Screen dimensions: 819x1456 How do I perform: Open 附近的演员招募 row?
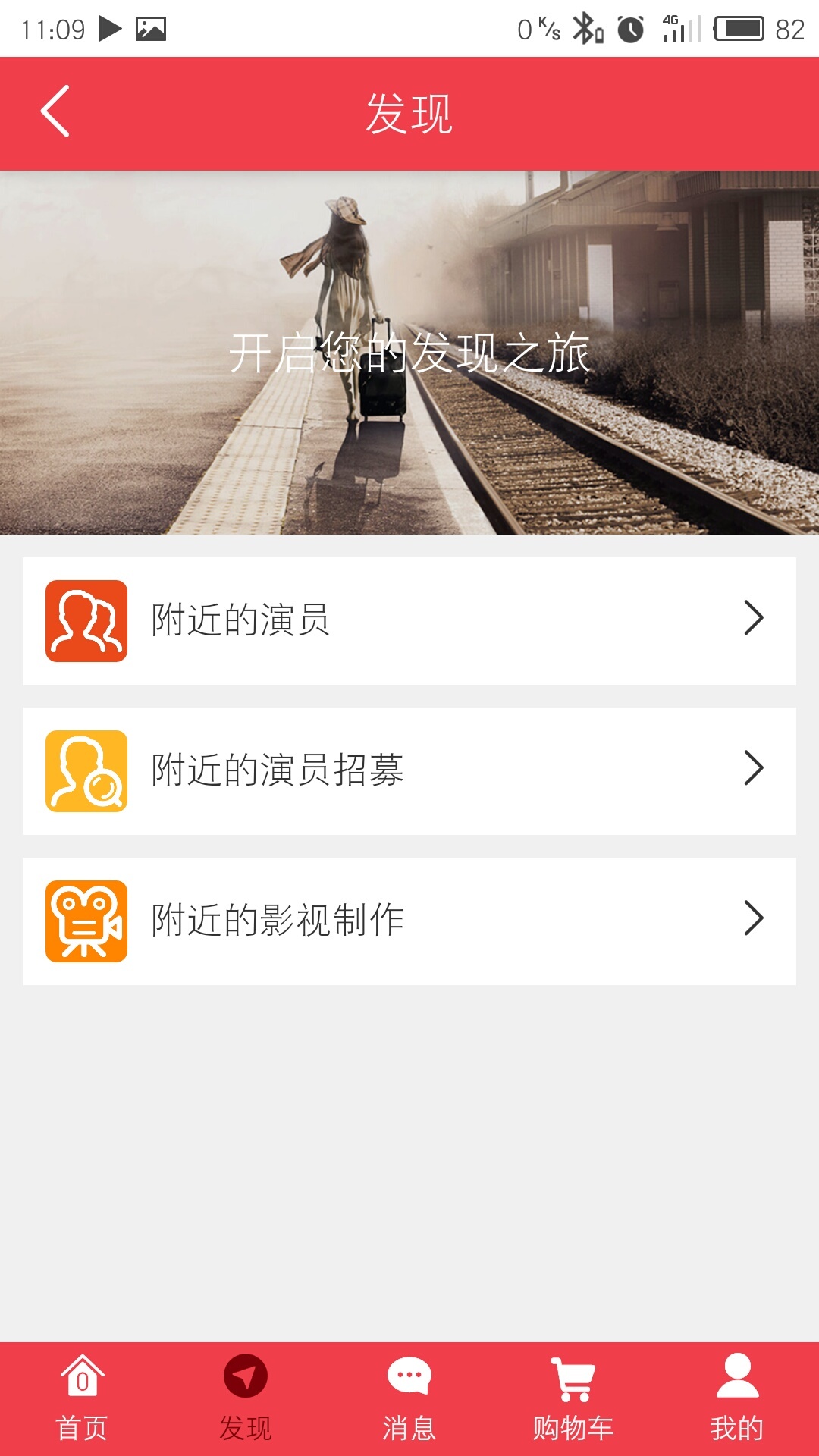click(409, 770)
